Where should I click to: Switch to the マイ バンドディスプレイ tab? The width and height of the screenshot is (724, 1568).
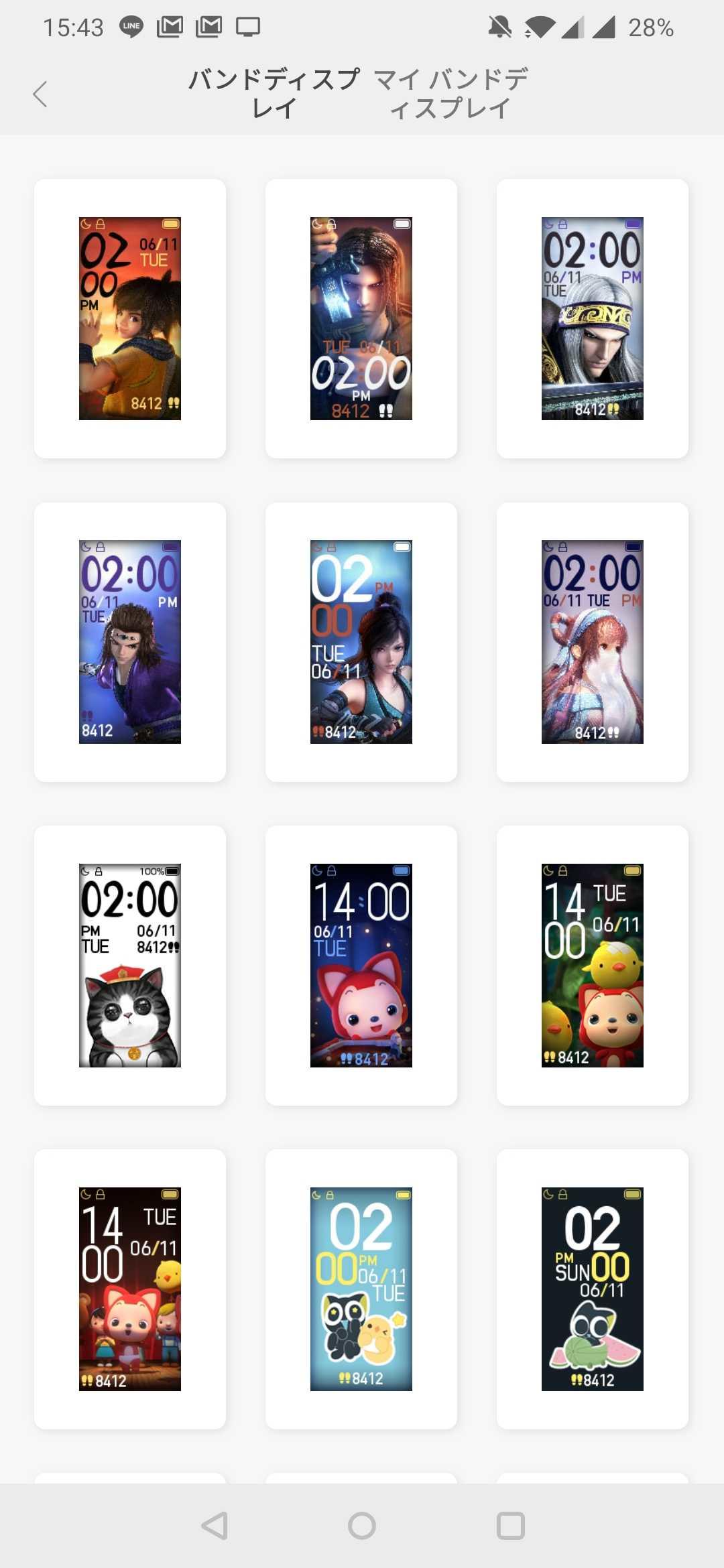[x=450, y=94]
